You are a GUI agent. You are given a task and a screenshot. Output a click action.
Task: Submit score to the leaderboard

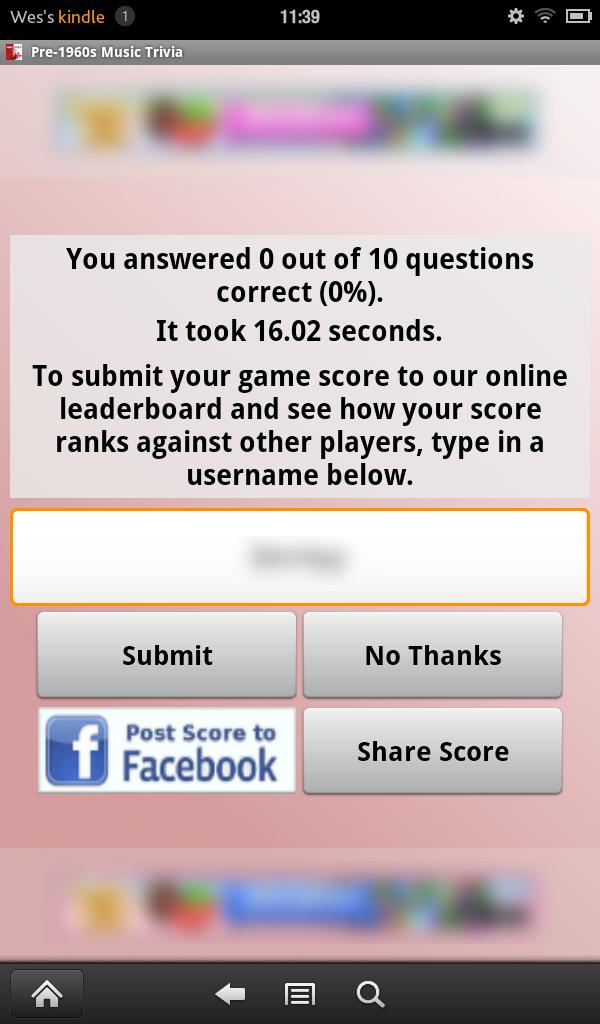[x=167, y=655]
